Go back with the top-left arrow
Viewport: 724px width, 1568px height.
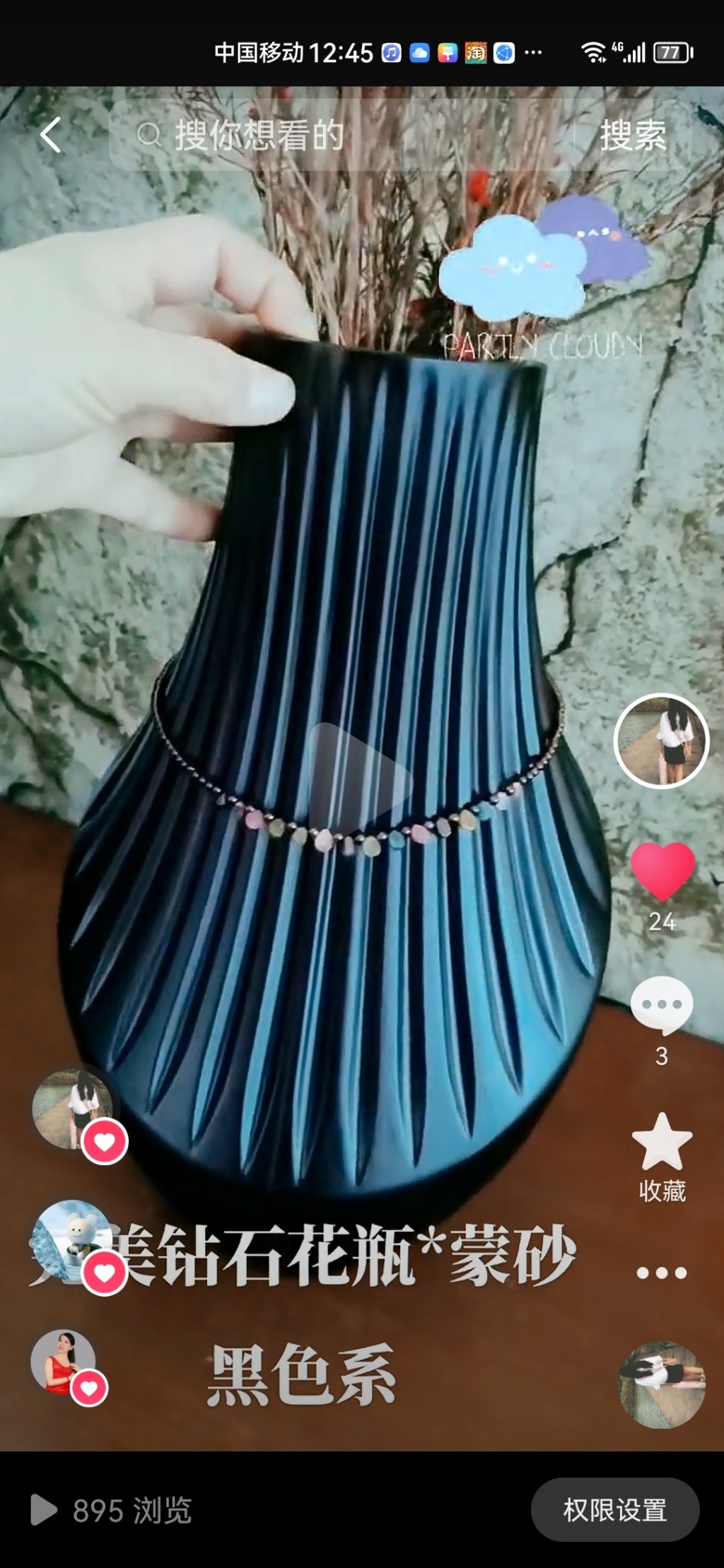coord(51,134)
